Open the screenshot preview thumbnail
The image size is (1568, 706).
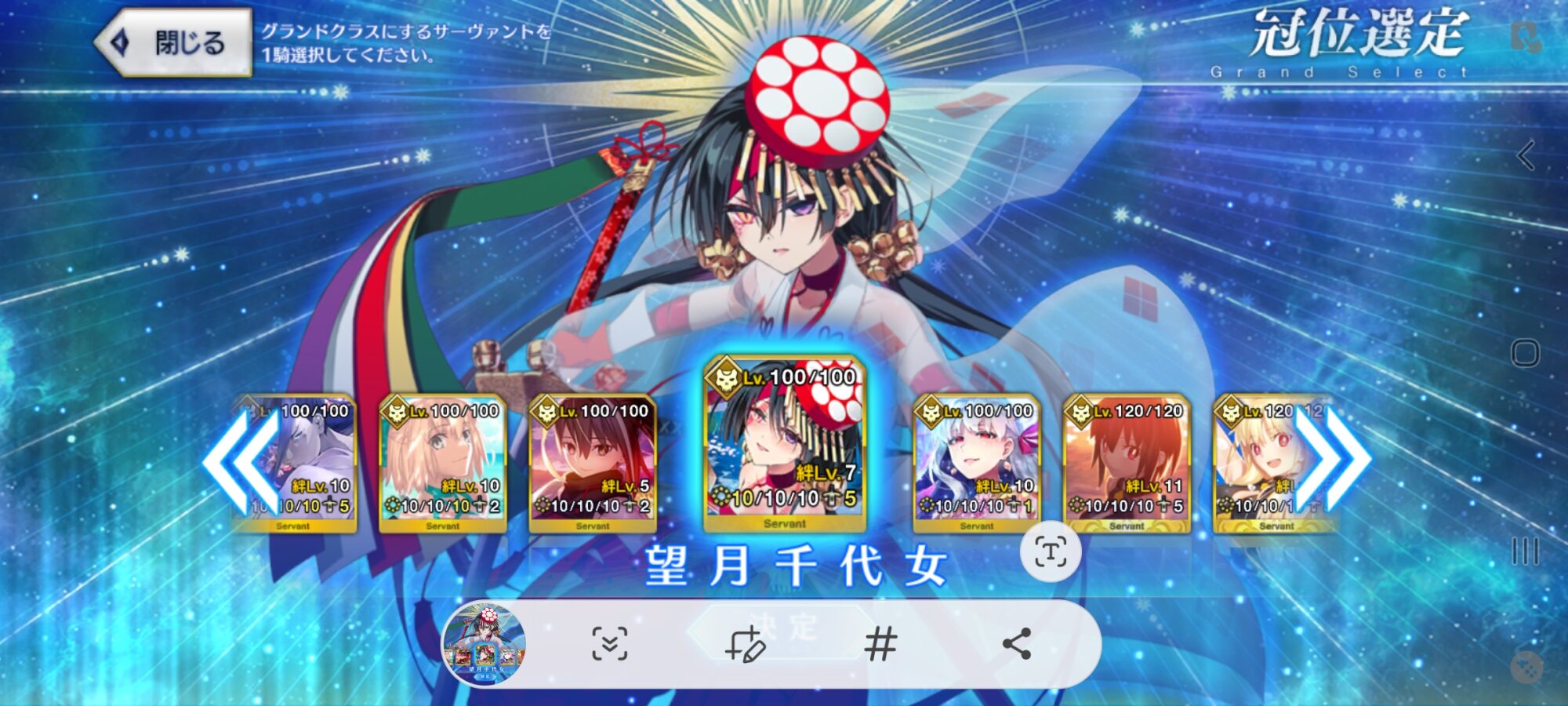[484, 644]
